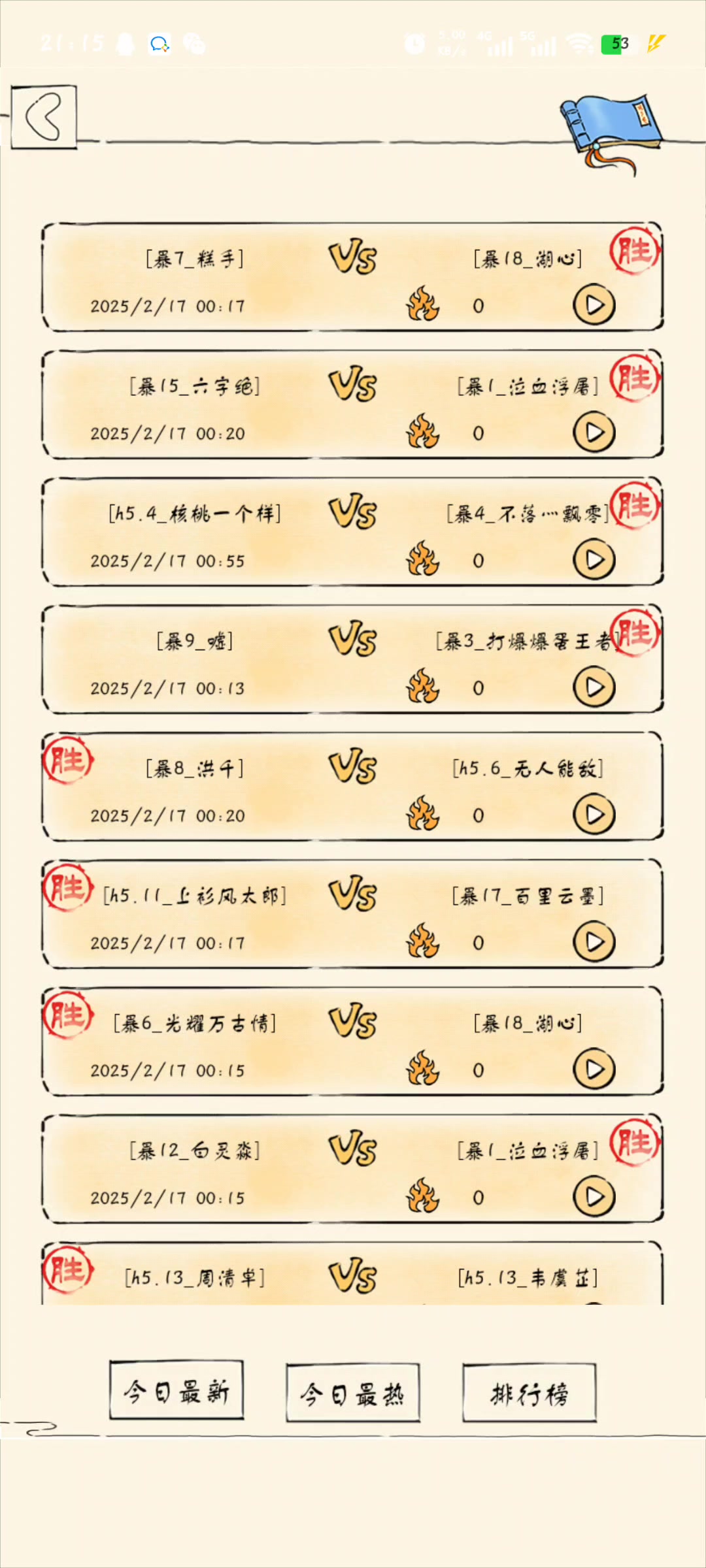Tap the back arrow button

click(x=44, y=117)
